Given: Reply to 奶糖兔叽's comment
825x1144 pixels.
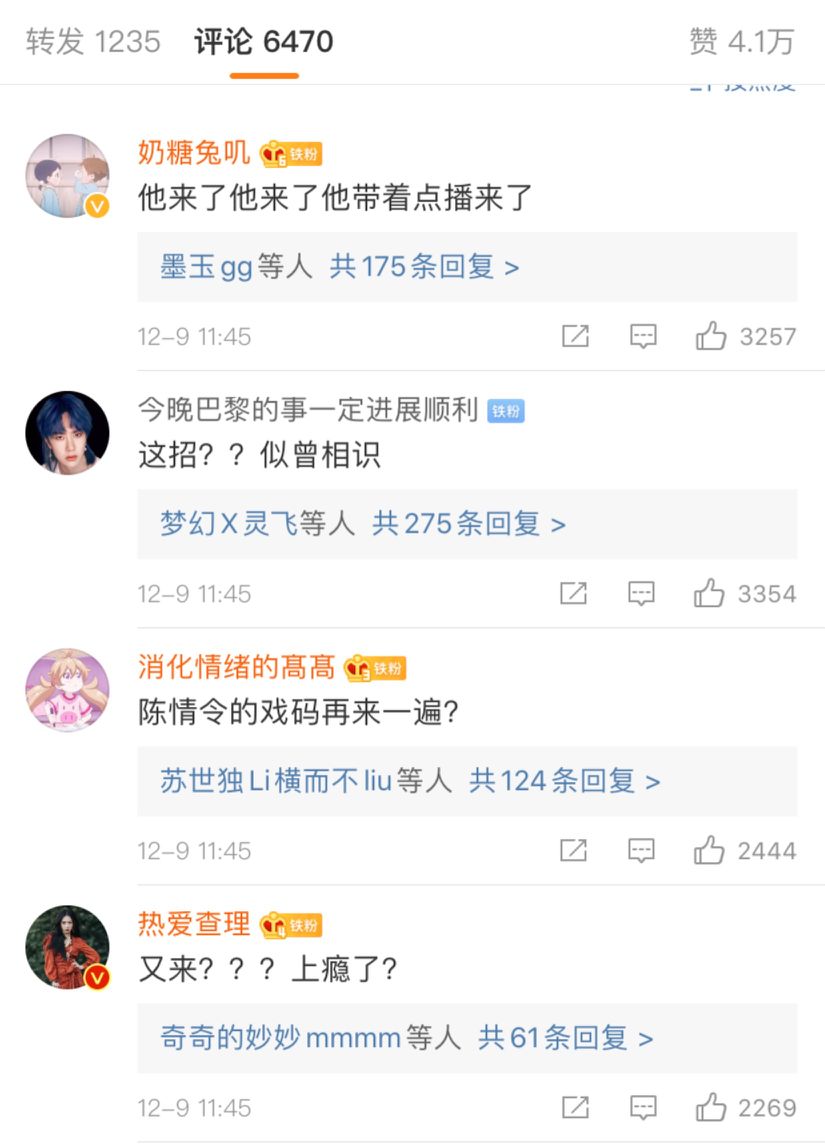Looking at the screenshot, I should (643, 337).
